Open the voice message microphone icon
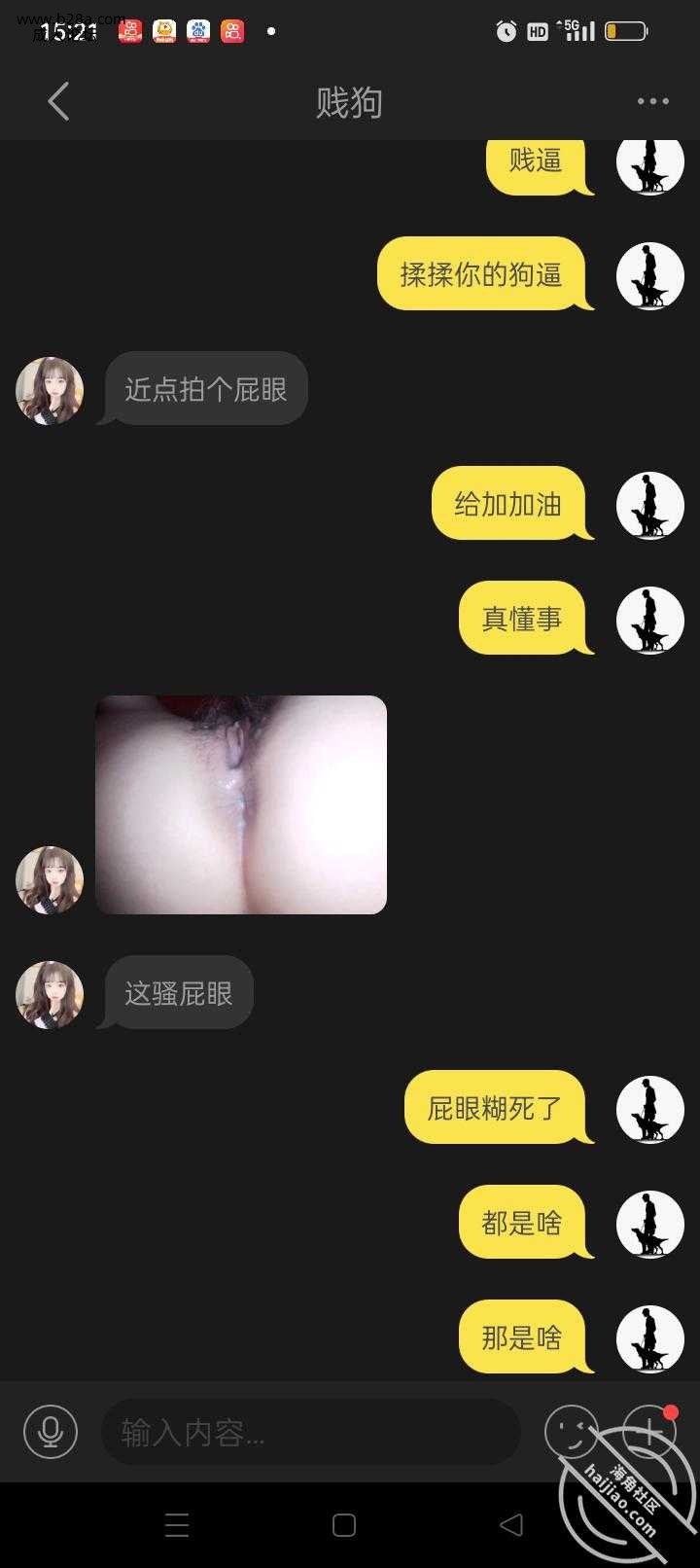 tap(52, 1431)
